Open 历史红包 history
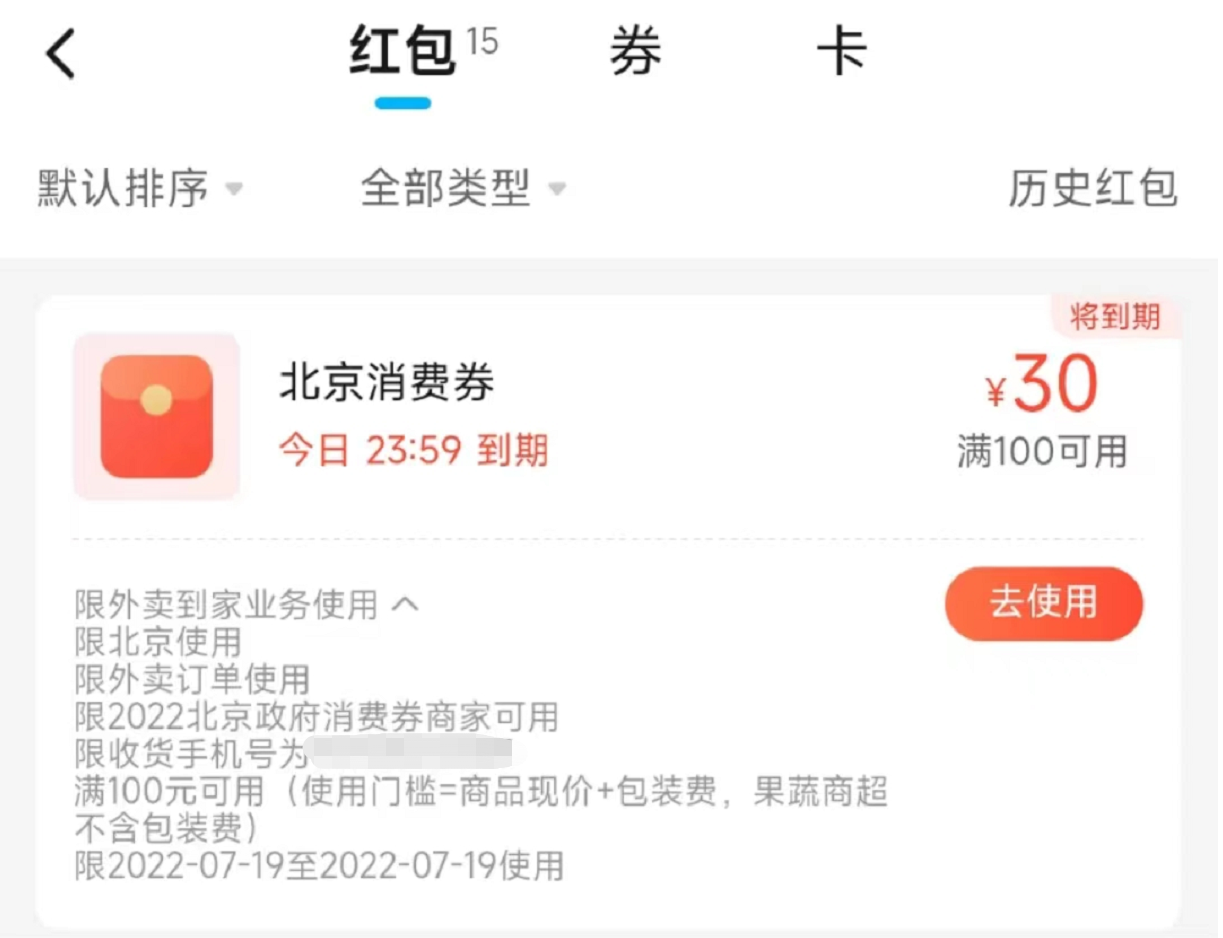 [1092, 188]
